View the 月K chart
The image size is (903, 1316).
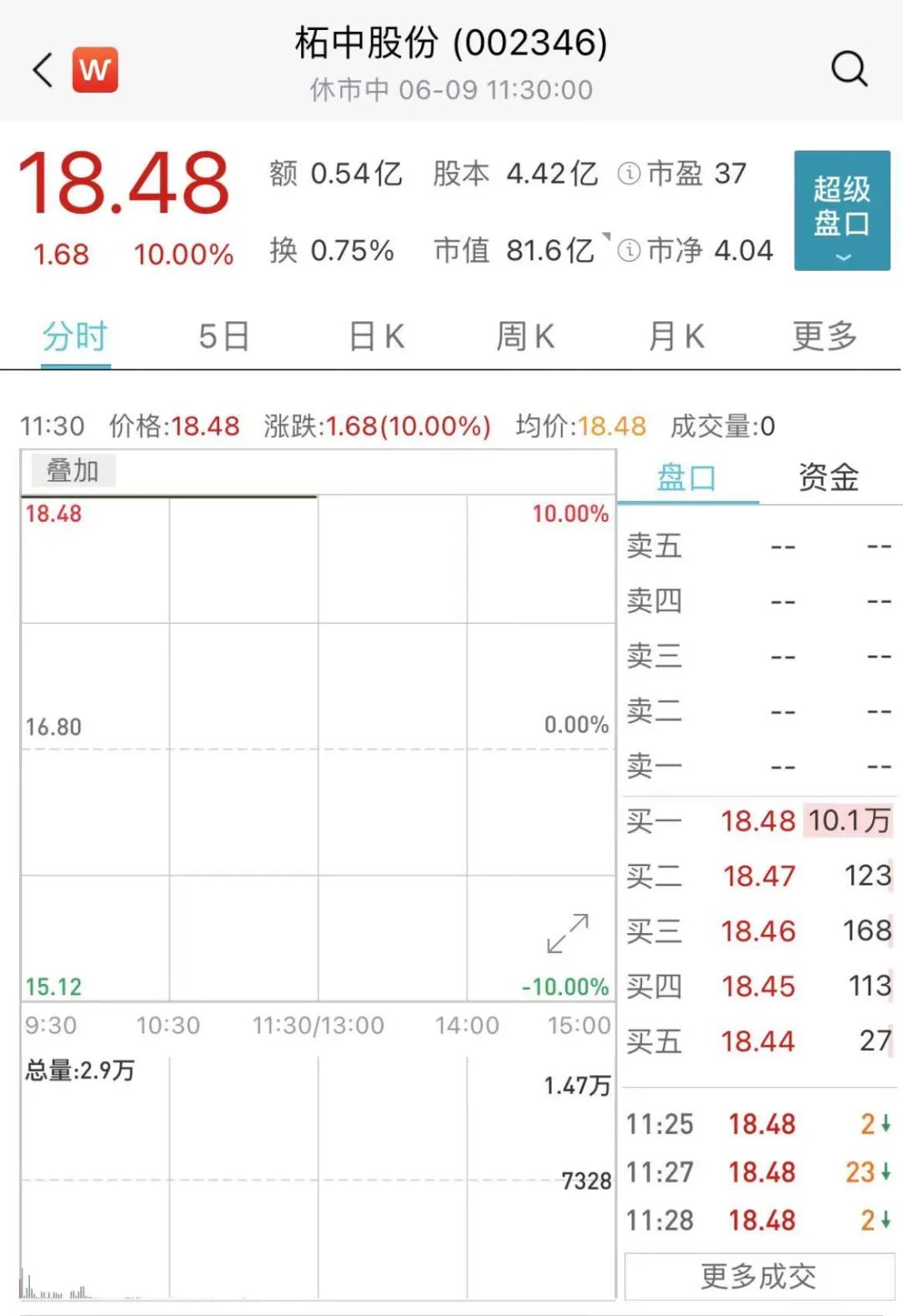pos(676,337)
